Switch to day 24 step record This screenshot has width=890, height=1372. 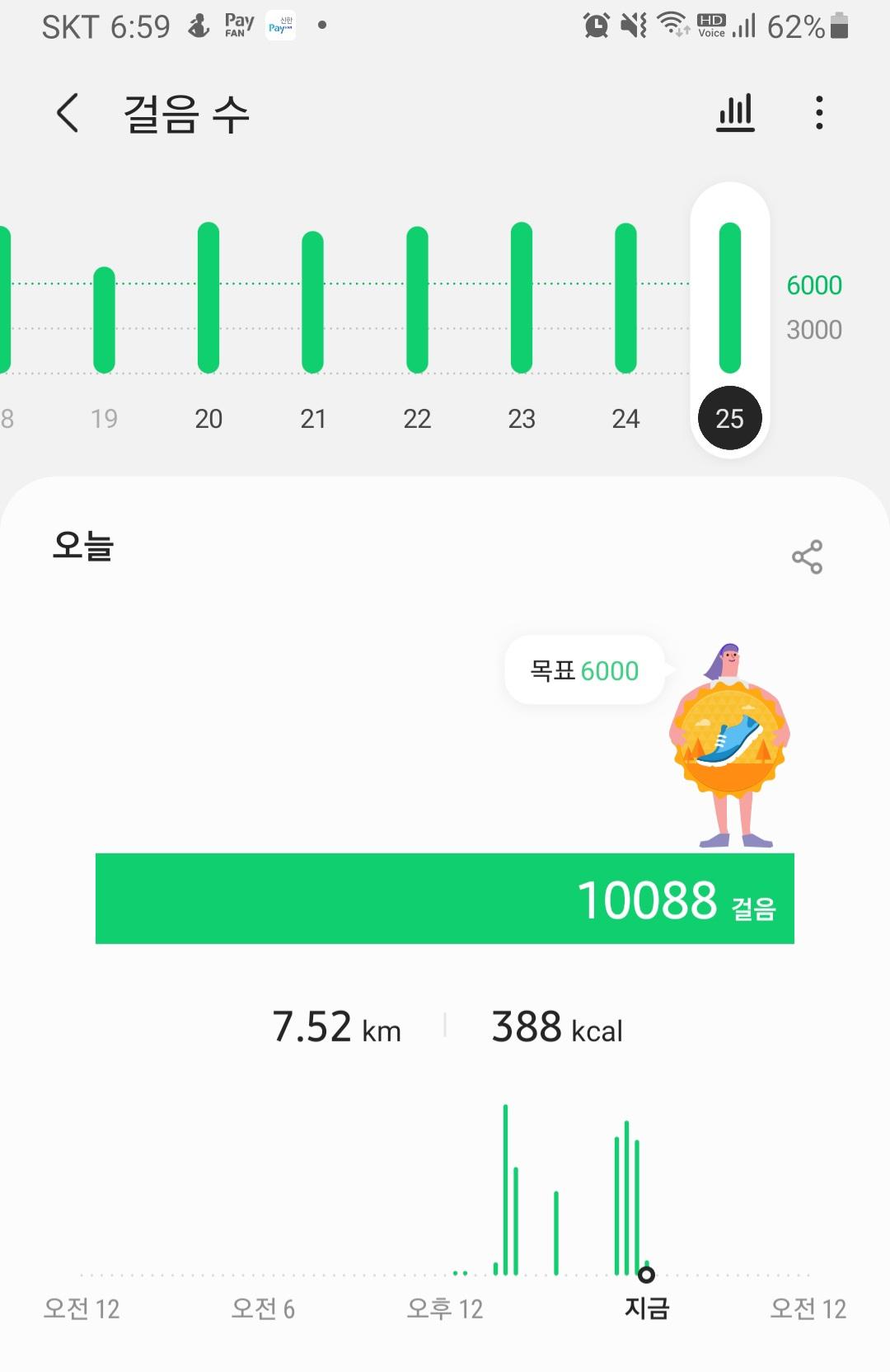point(625,330)
